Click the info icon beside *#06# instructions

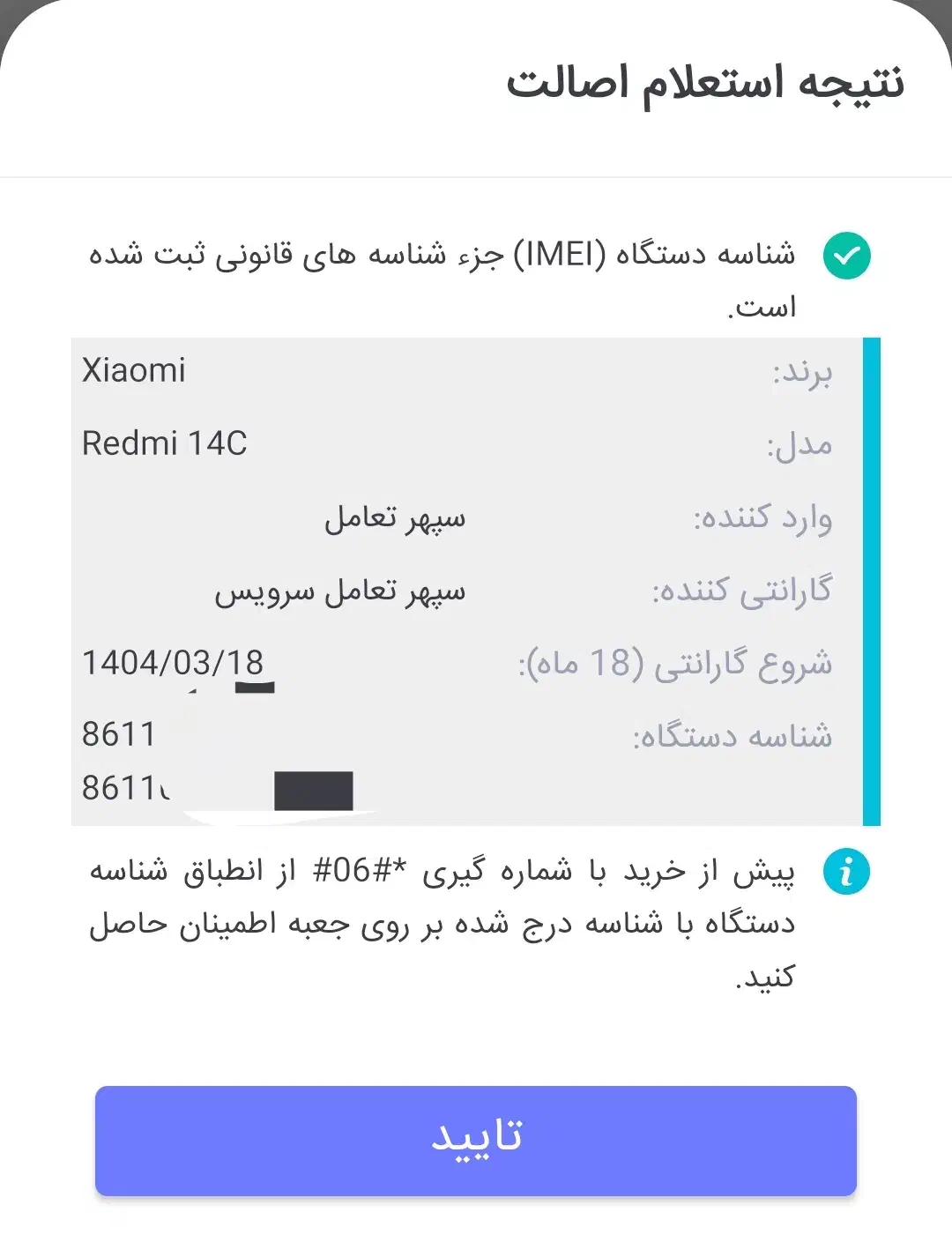point(846,870)
